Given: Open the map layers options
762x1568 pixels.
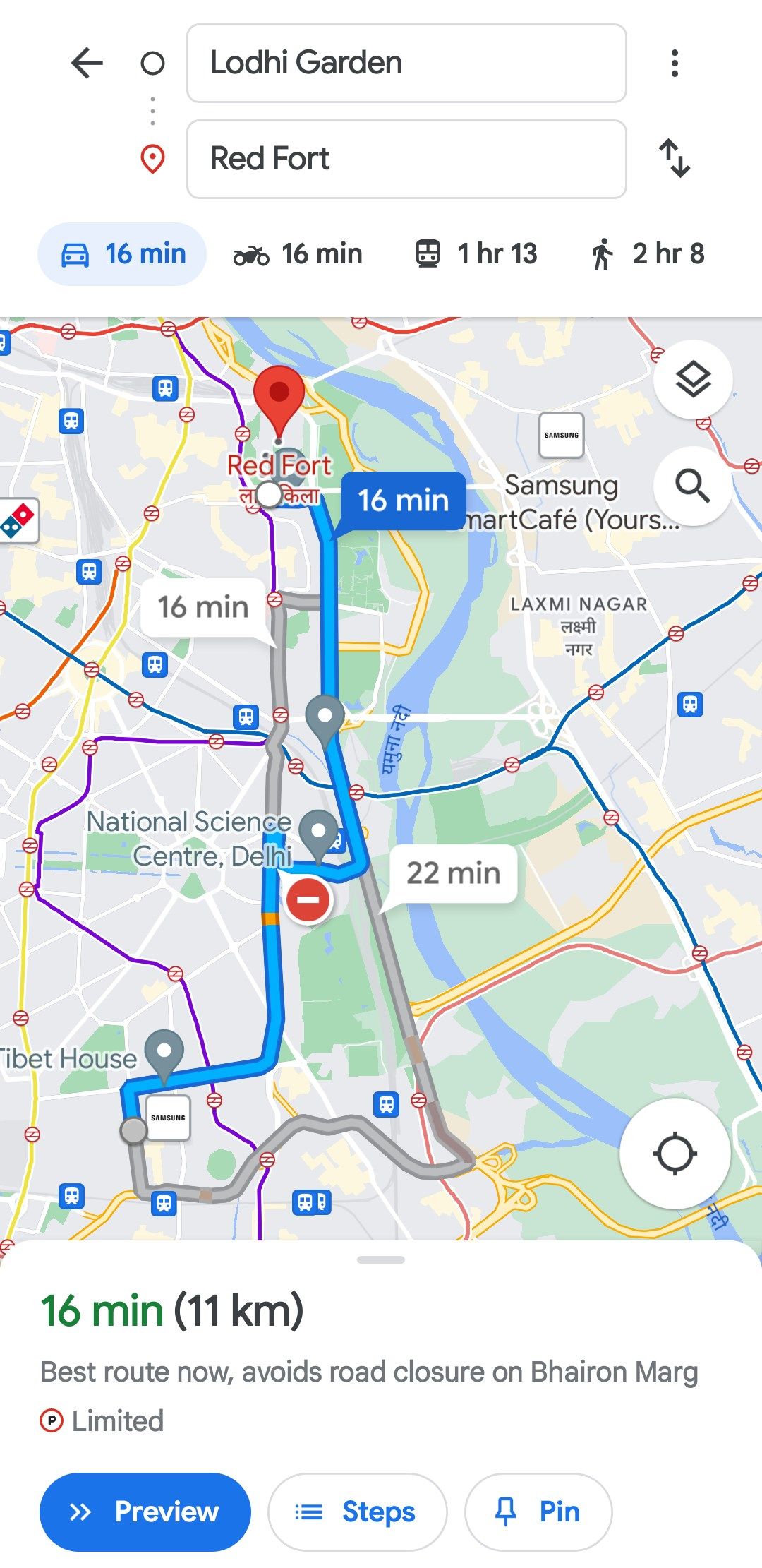Looking at the screenshot, I should pyautogui.click(x=693, y=380).
